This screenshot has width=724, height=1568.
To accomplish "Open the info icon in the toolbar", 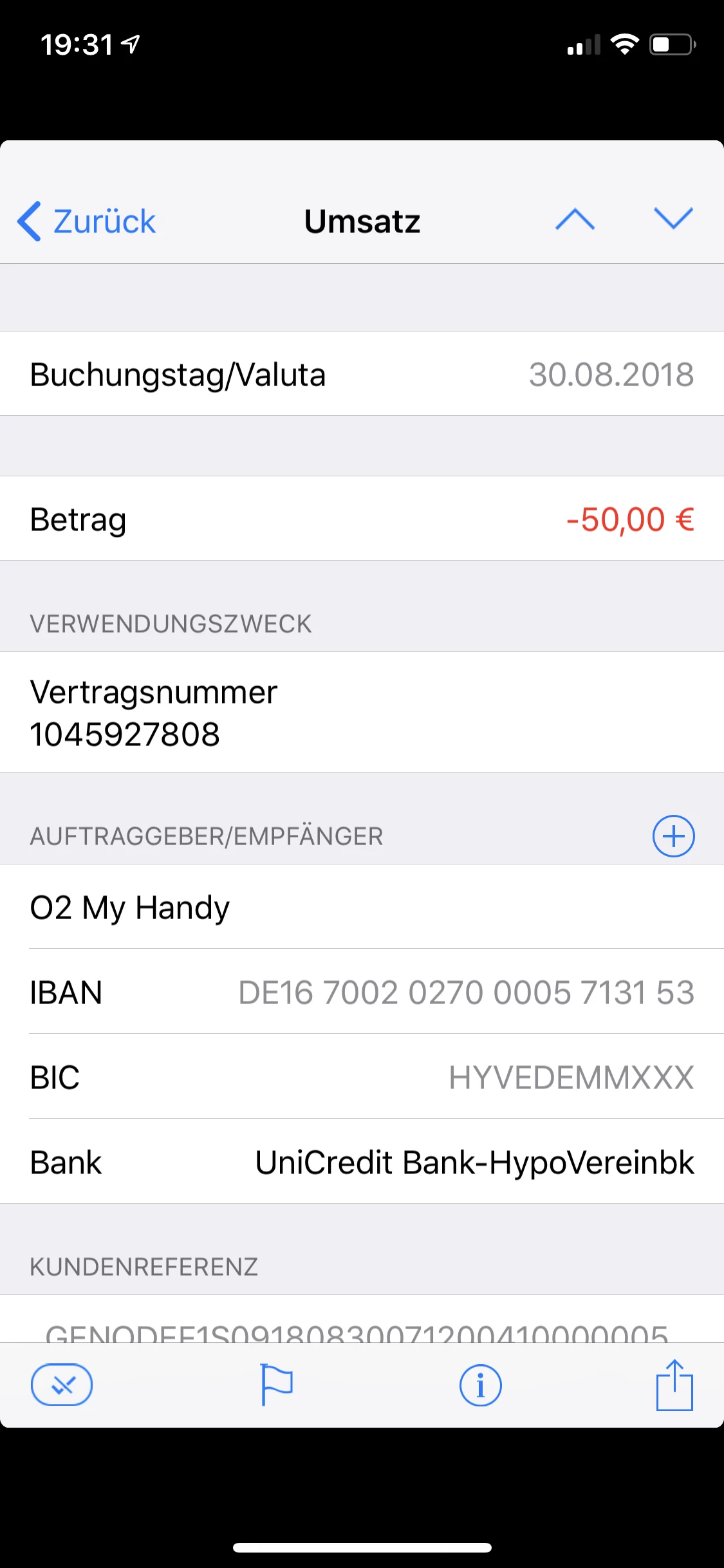I will click(x=480, y=1385).
